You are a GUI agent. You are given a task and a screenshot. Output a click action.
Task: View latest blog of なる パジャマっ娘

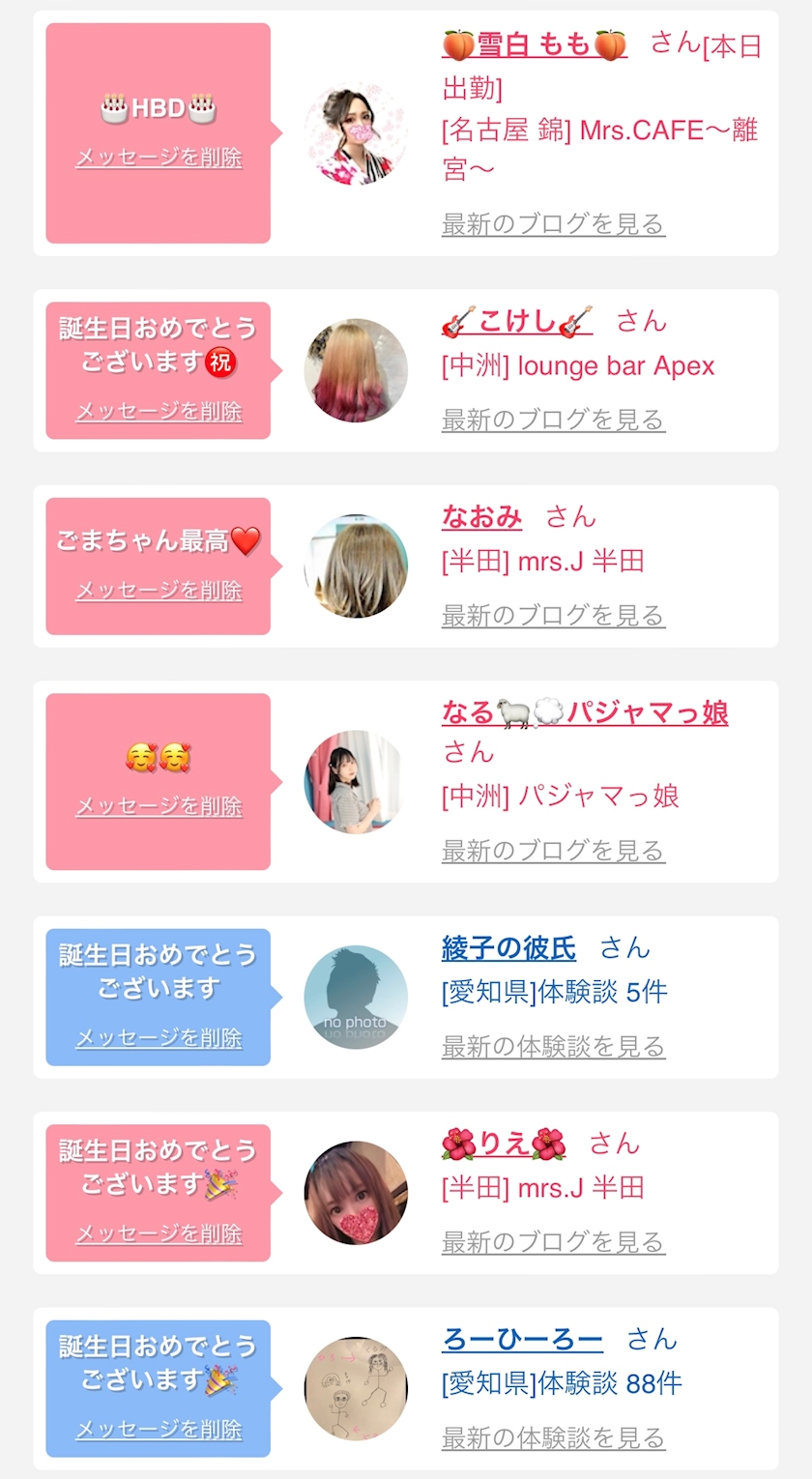(553, 851)
